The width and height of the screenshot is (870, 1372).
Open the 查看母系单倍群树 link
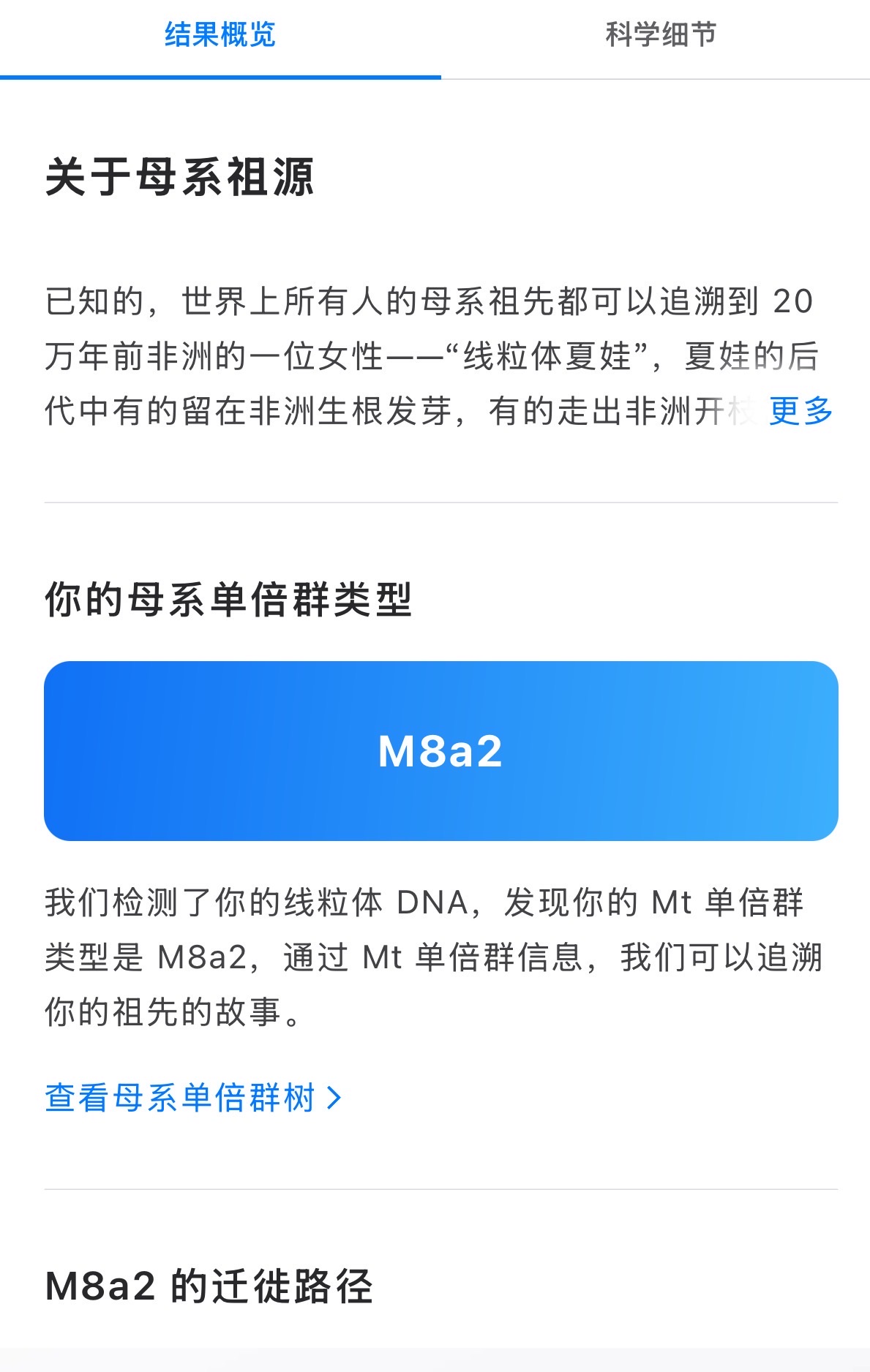192,1098
